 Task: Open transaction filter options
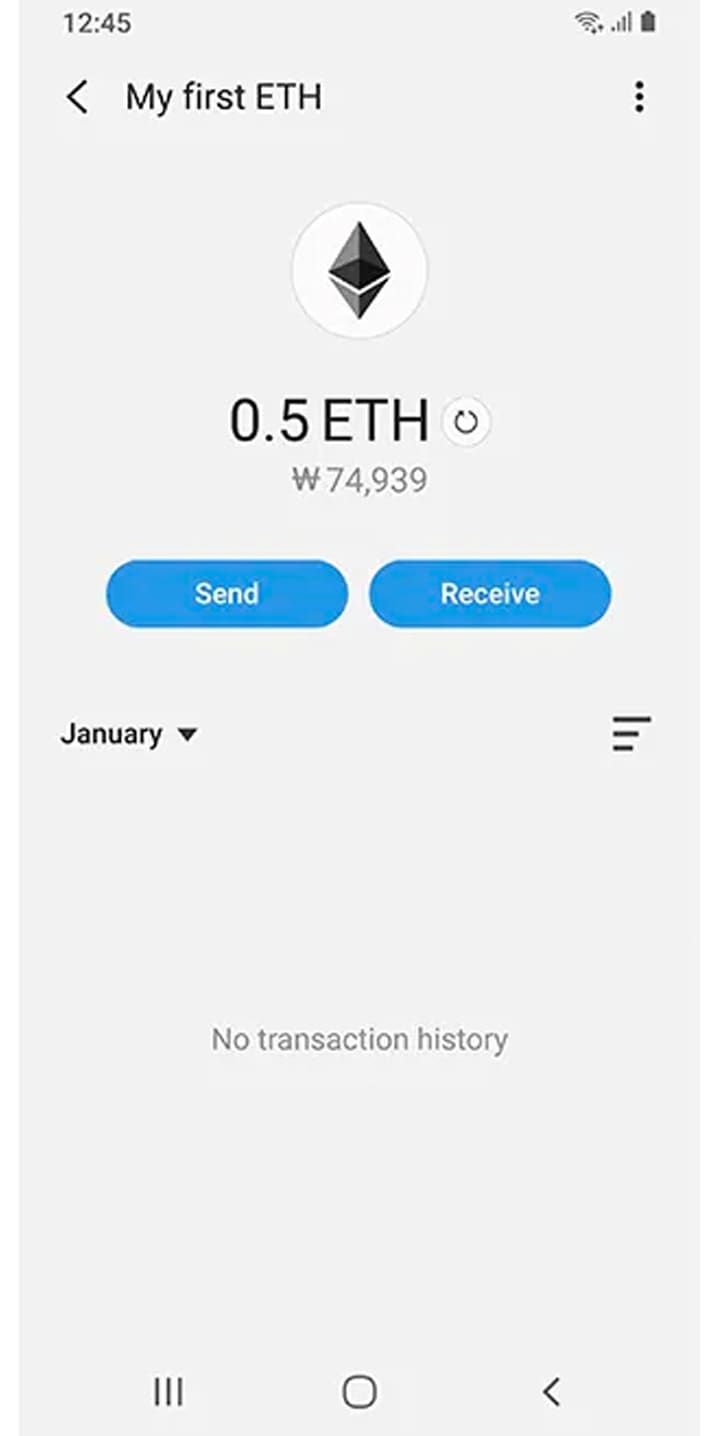[x=630, y=734]
